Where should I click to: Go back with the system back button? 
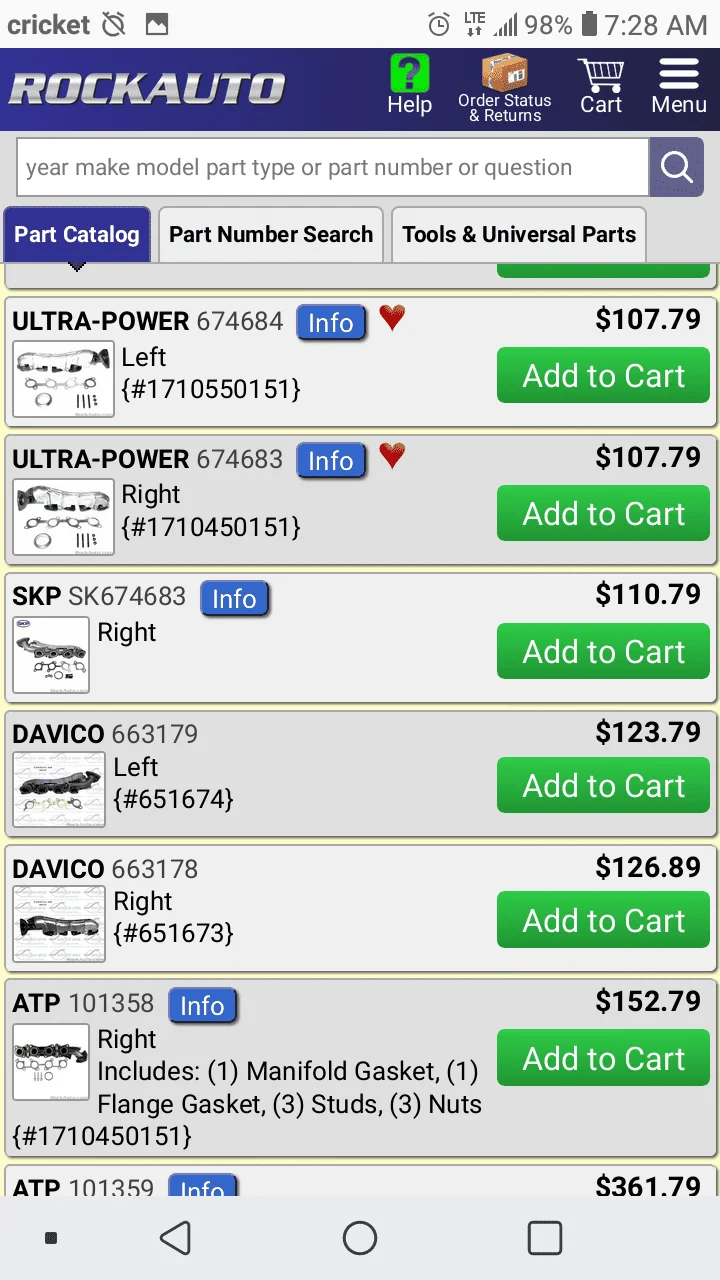(176, 1238)
